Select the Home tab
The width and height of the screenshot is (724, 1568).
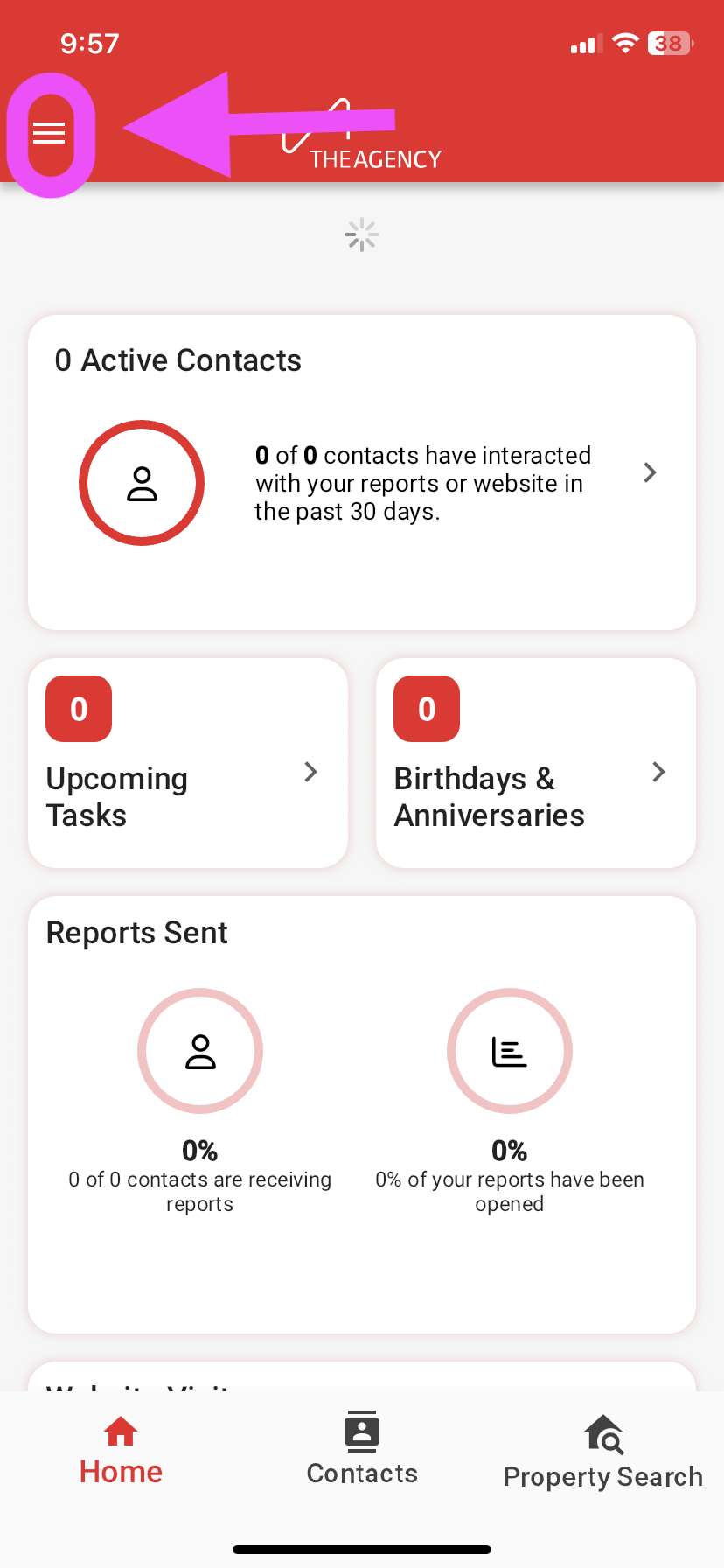coord(121,1451)
